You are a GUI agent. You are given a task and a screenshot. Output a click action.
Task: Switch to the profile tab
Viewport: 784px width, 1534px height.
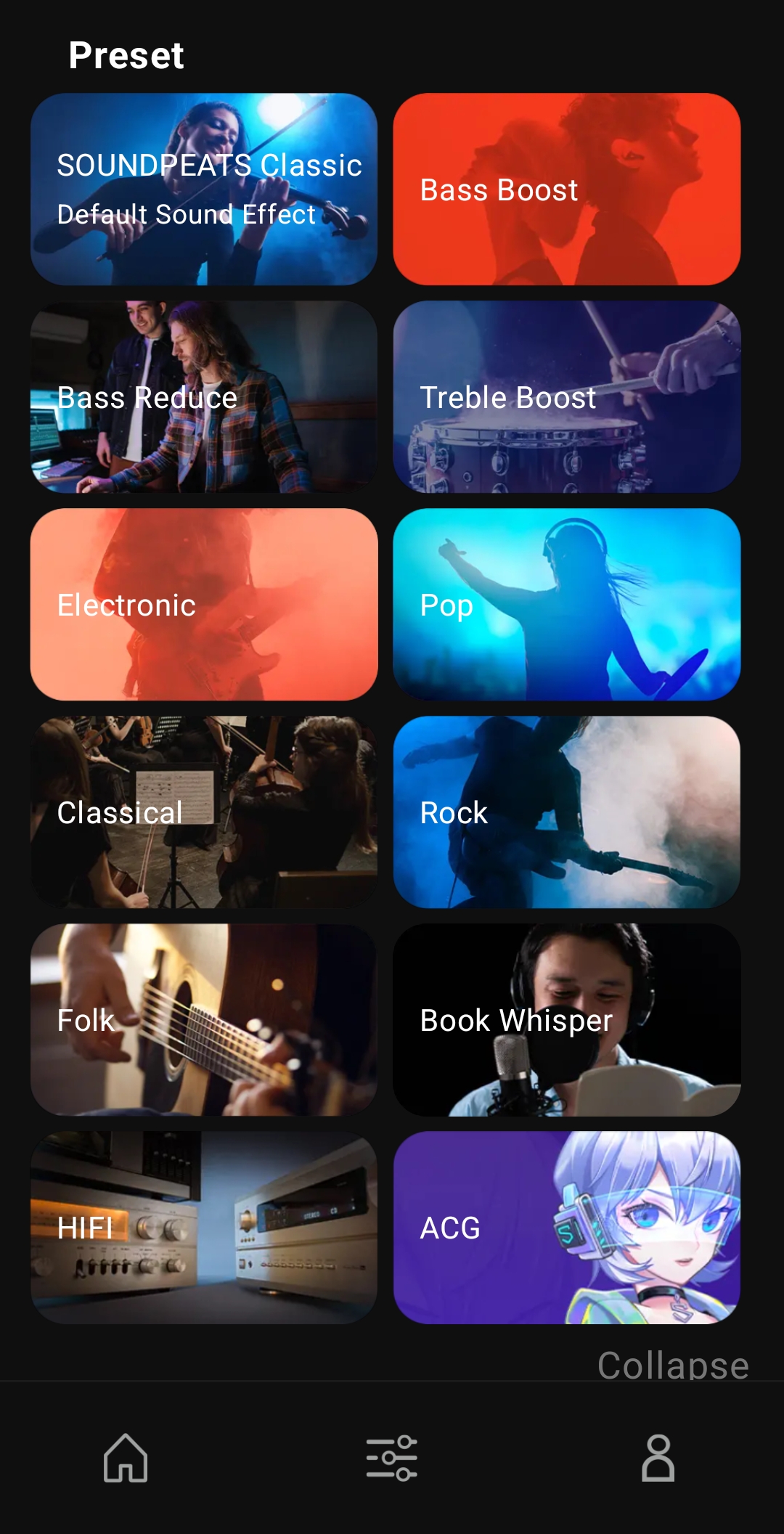point(658,1458)
